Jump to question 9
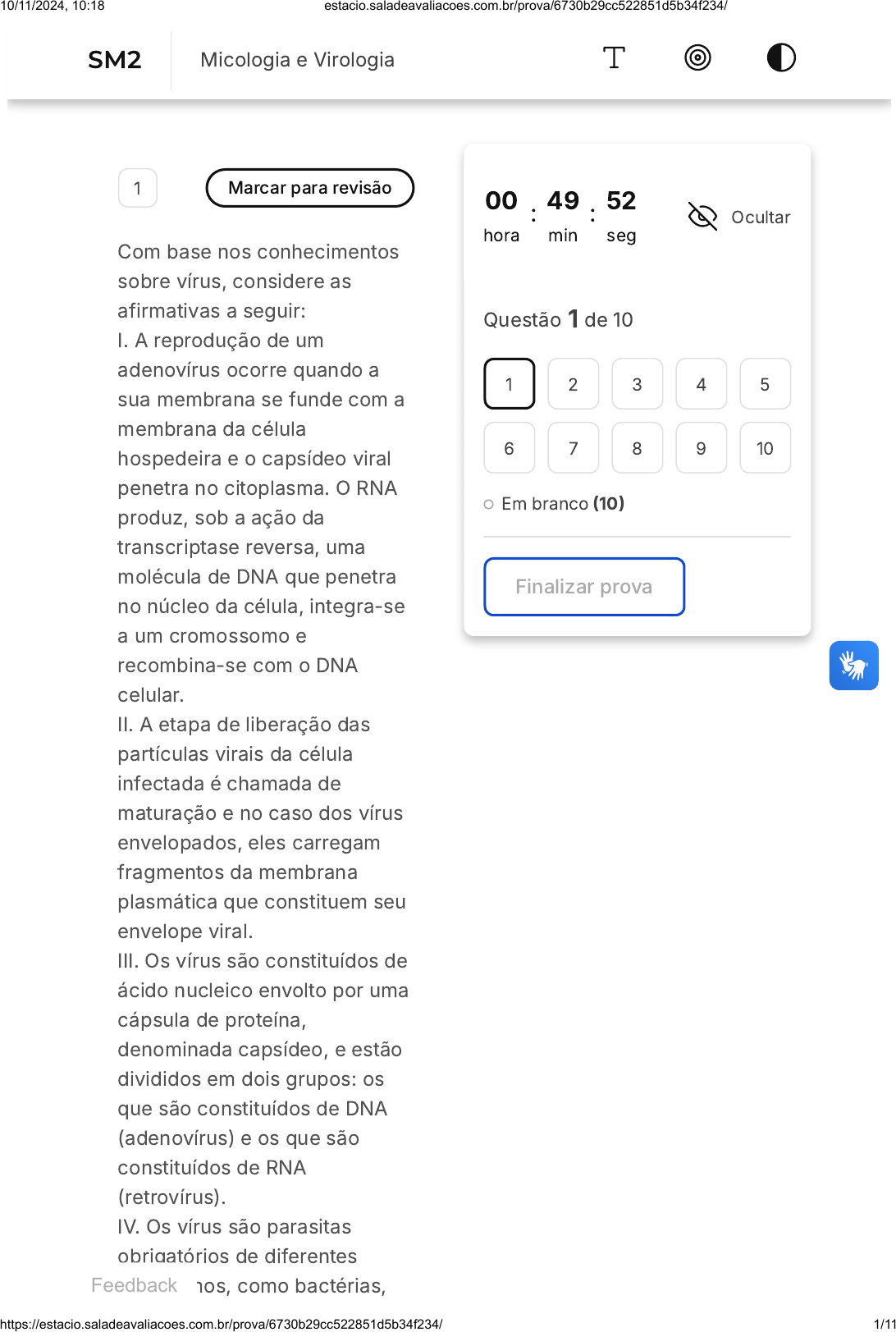The image size is (896, 1332). [701, 448]
